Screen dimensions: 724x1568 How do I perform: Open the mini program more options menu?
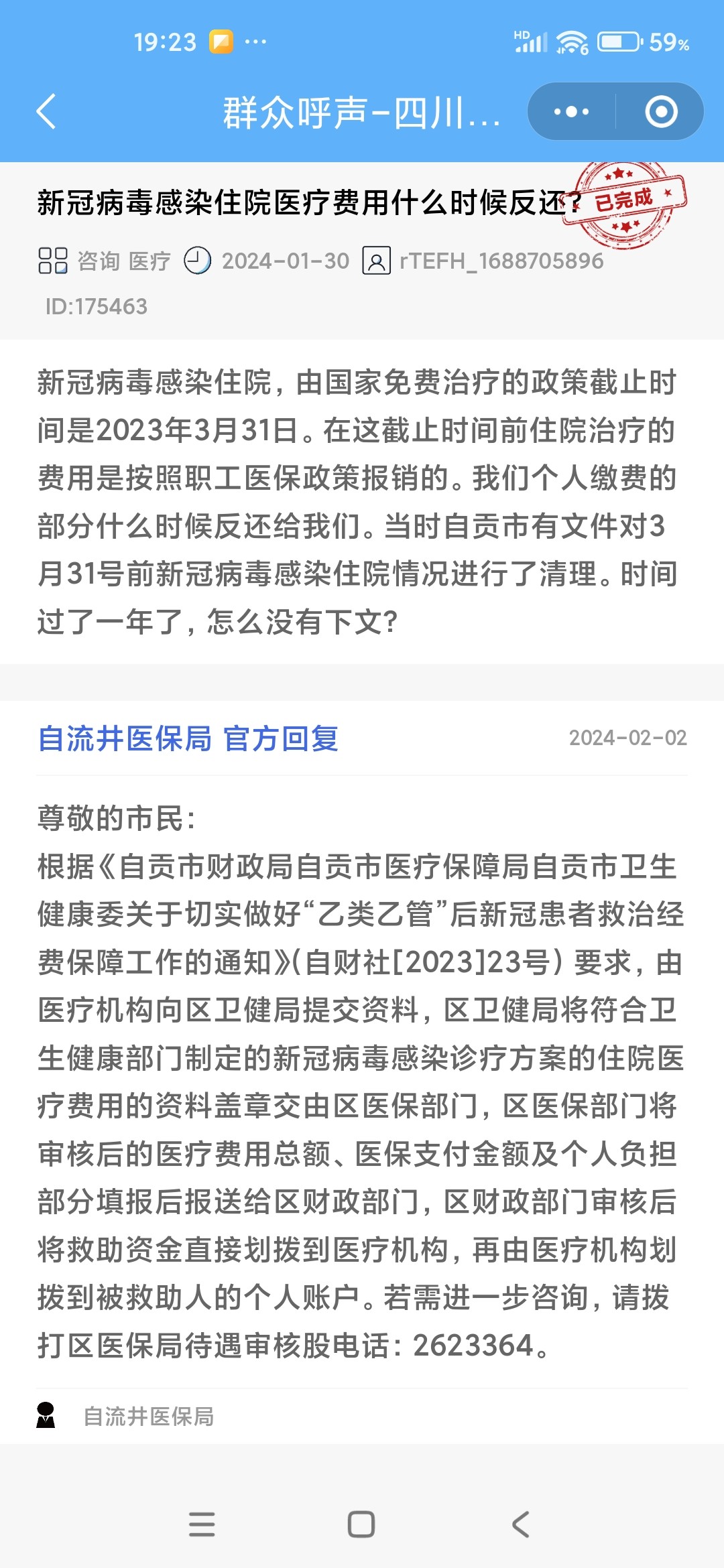pyautogui.click(x=571, y=111)
